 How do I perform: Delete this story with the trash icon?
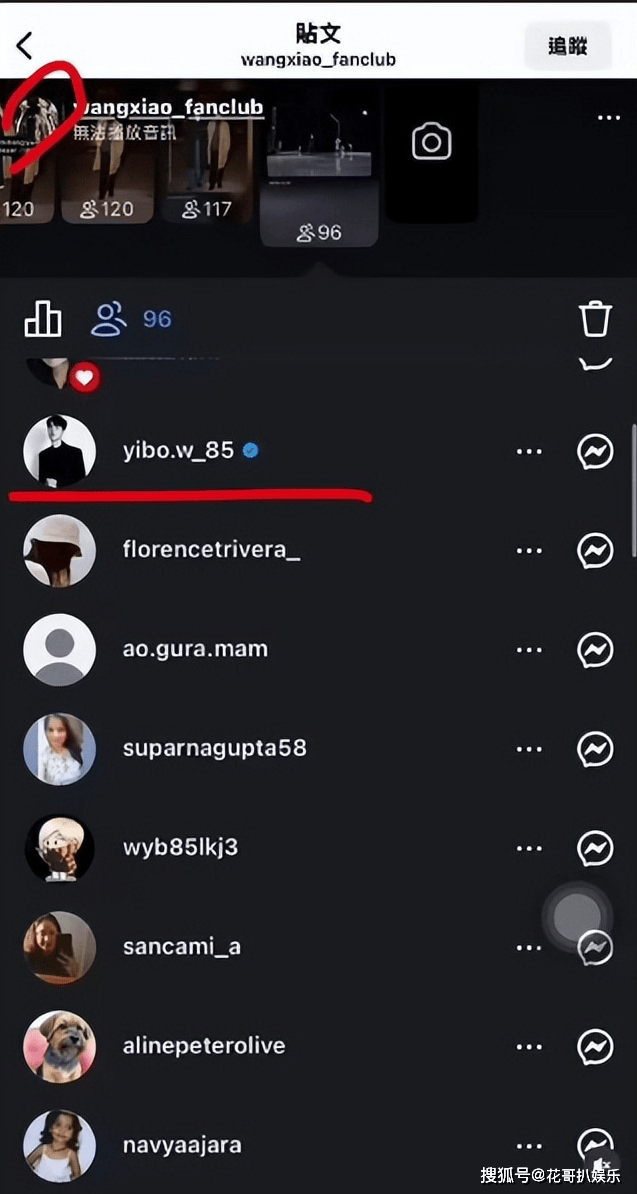(x=594, y=319)
